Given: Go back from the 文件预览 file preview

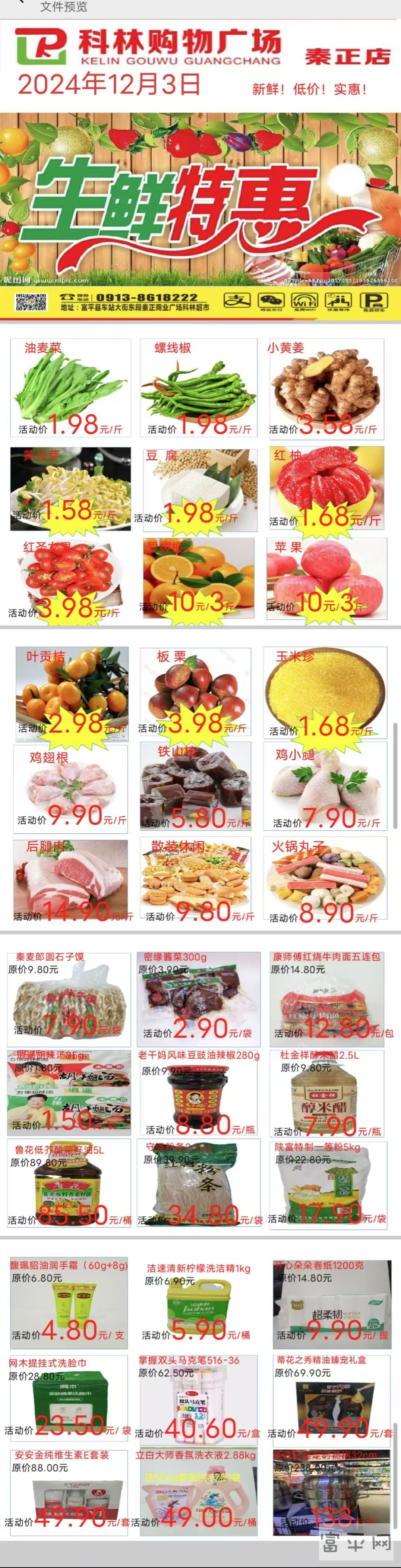Looking at the screenshot, I should pos(21,3).
